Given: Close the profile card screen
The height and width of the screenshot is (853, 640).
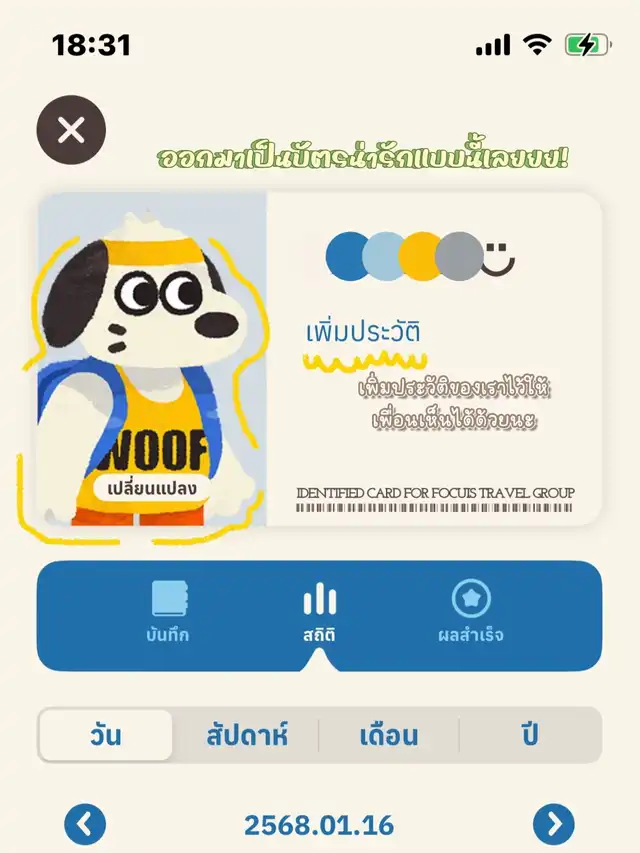Looking at the screenshot, I should tap(71, 130).
